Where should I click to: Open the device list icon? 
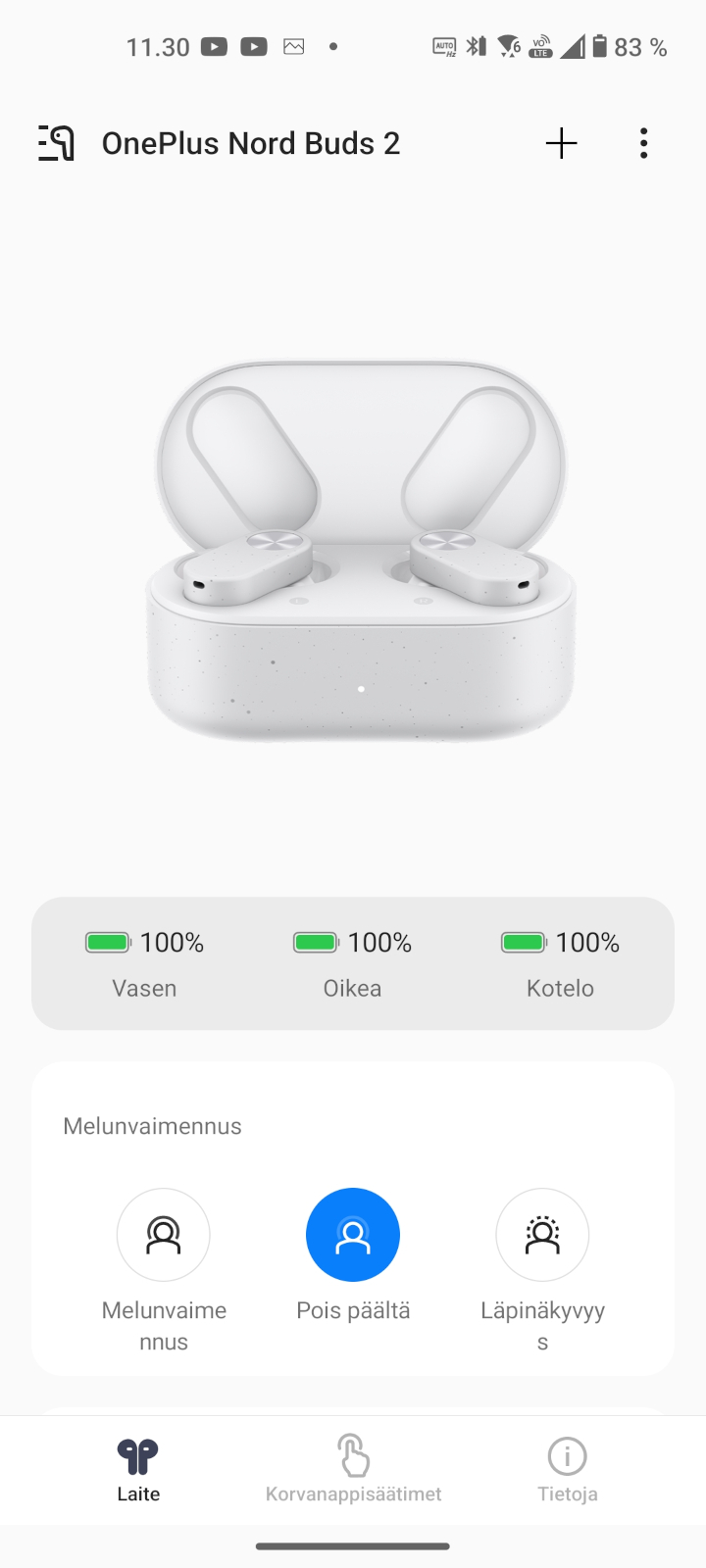pyautogui.click(x=56, y=143)
